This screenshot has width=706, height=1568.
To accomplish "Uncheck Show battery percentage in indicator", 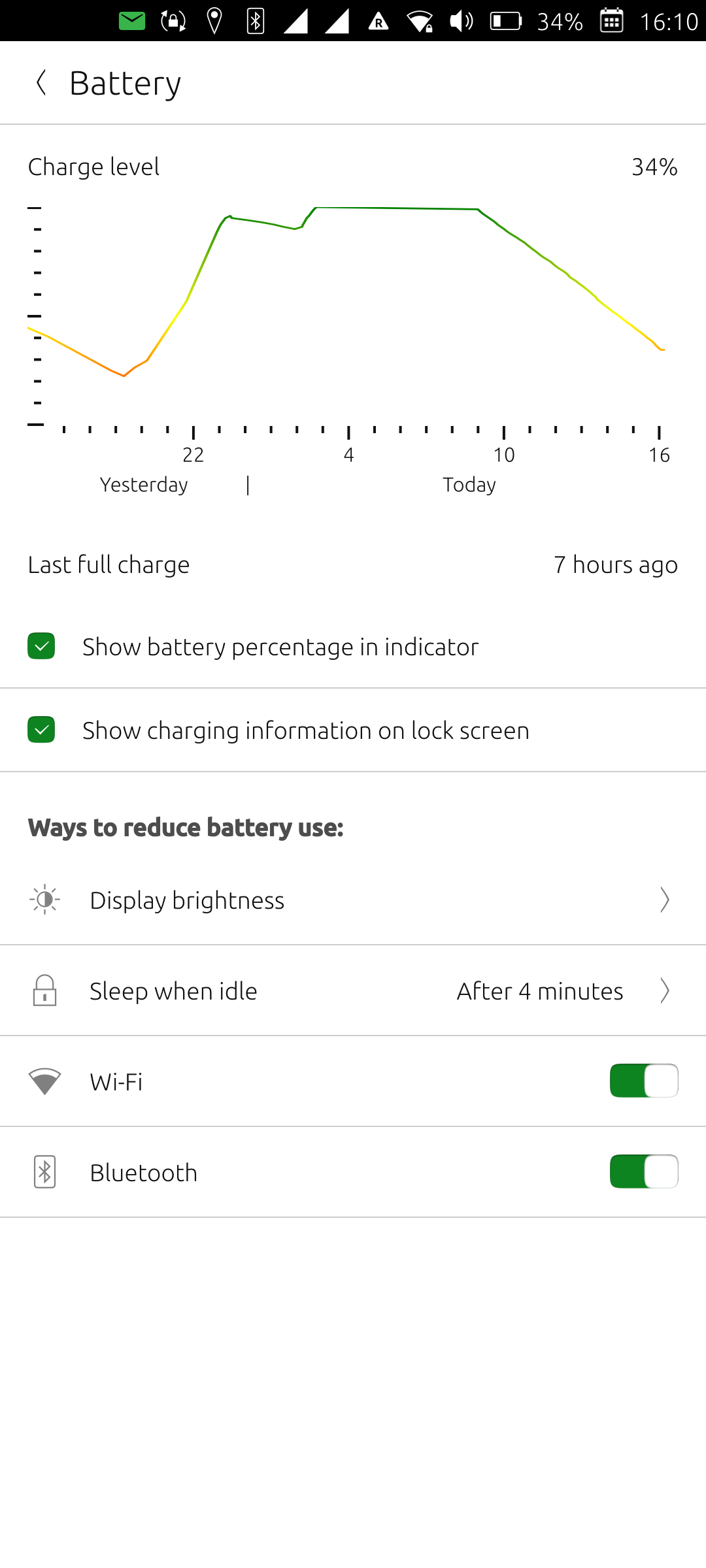I will click(41, 646).
